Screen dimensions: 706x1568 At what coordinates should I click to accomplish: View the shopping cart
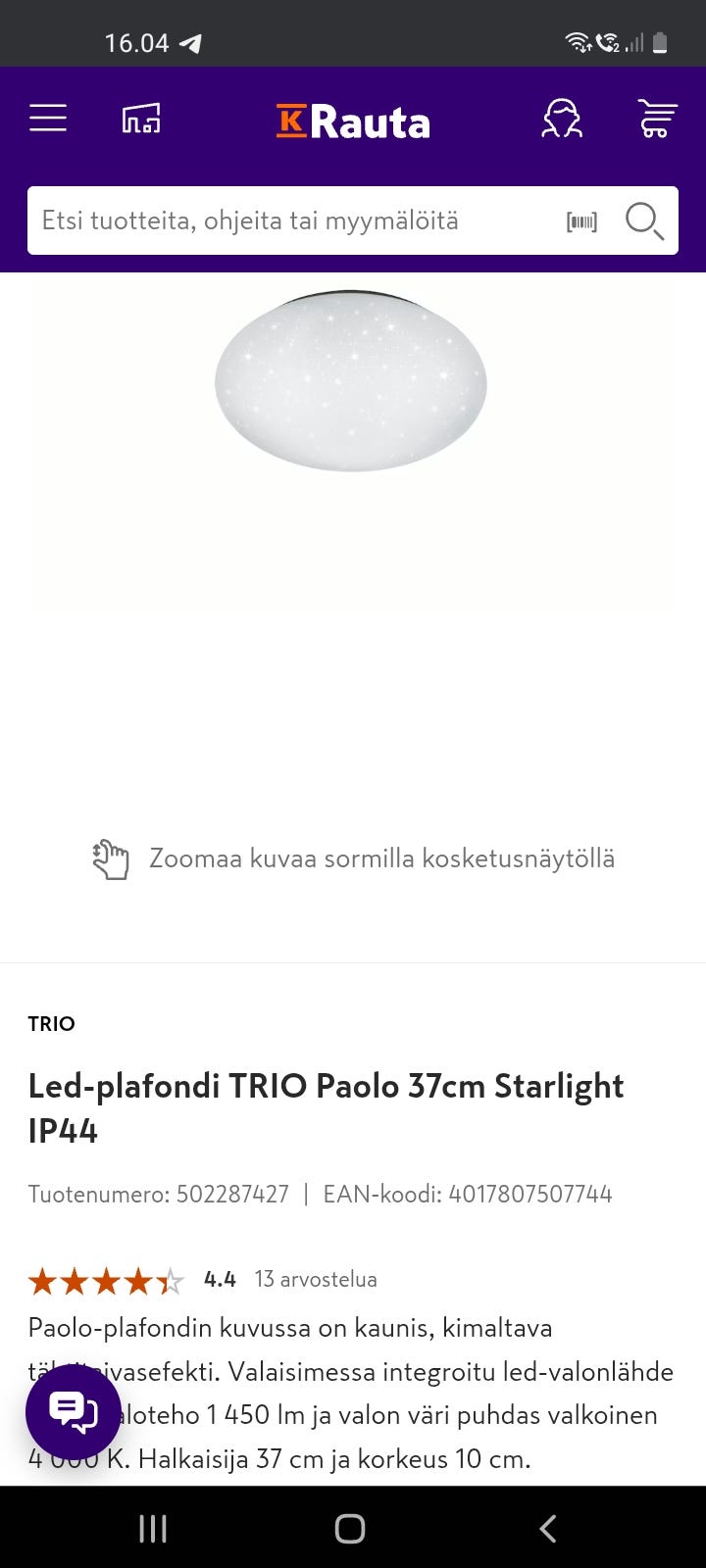tap(656, 119)
